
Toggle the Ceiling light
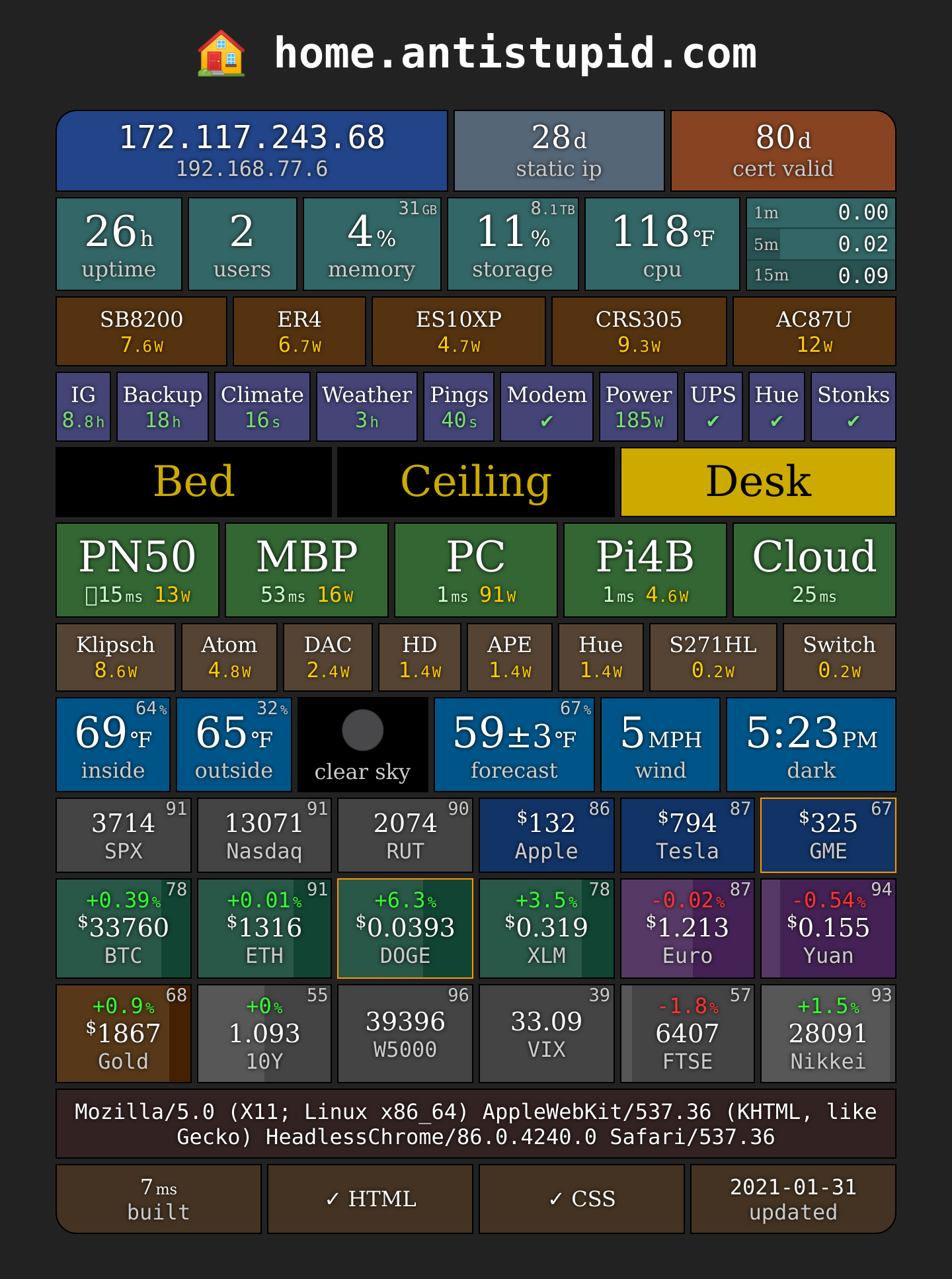[x=476, y=481]
